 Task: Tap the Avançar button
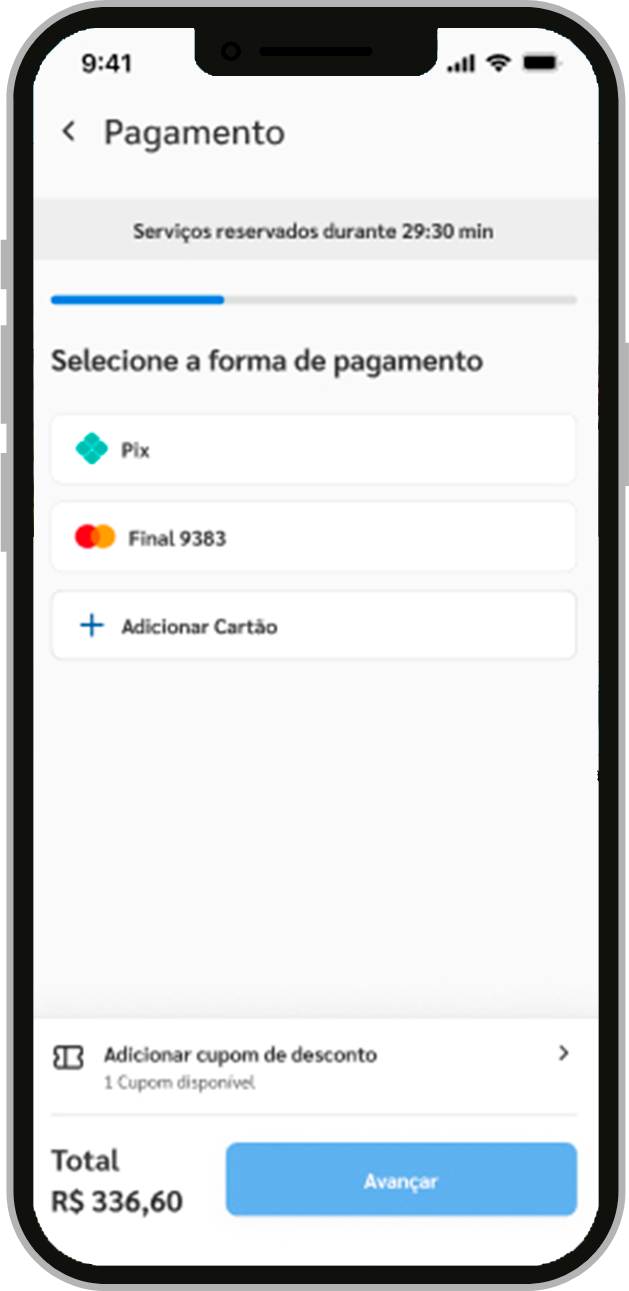pyautogui.click(x=401, y=1181)
